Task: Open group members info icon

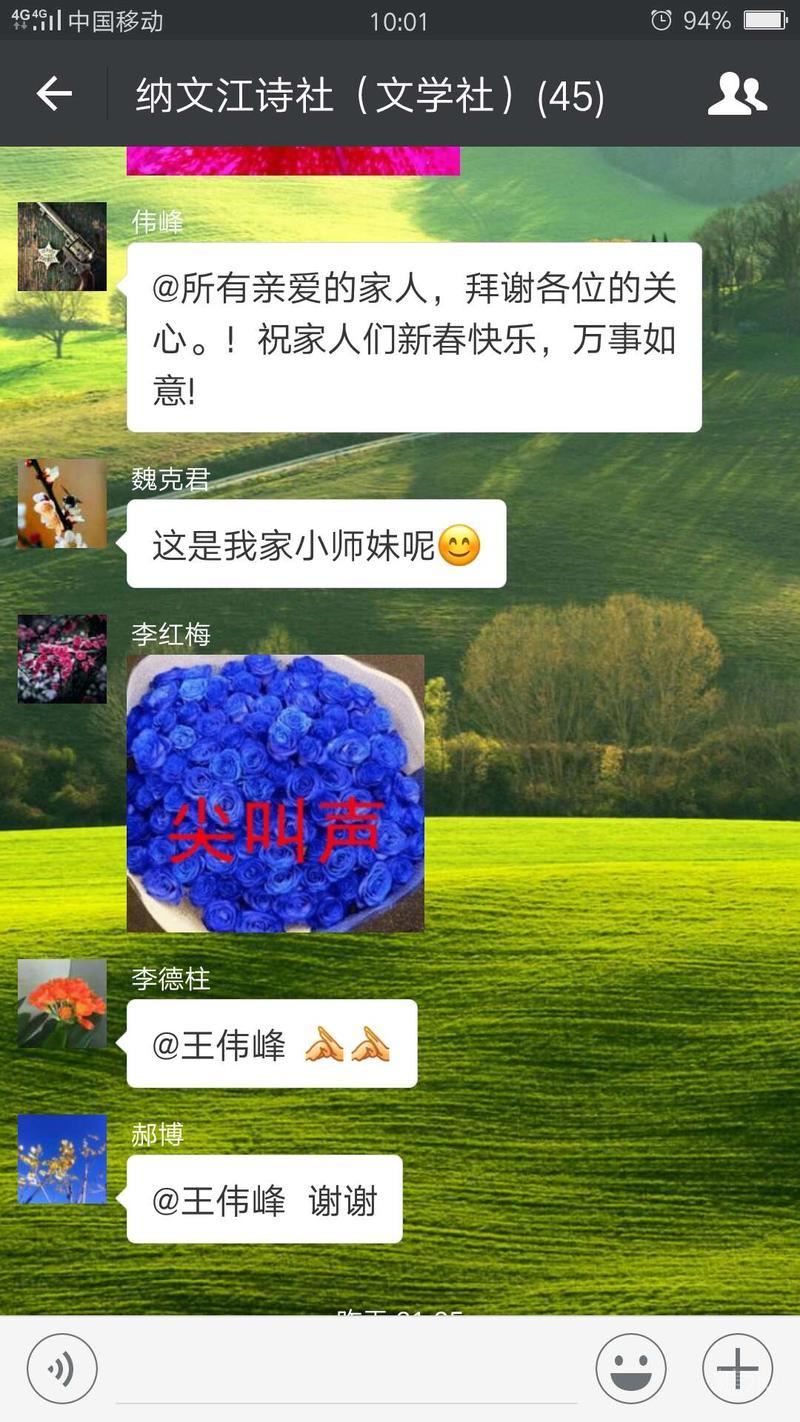Action: tap(737, 95)
